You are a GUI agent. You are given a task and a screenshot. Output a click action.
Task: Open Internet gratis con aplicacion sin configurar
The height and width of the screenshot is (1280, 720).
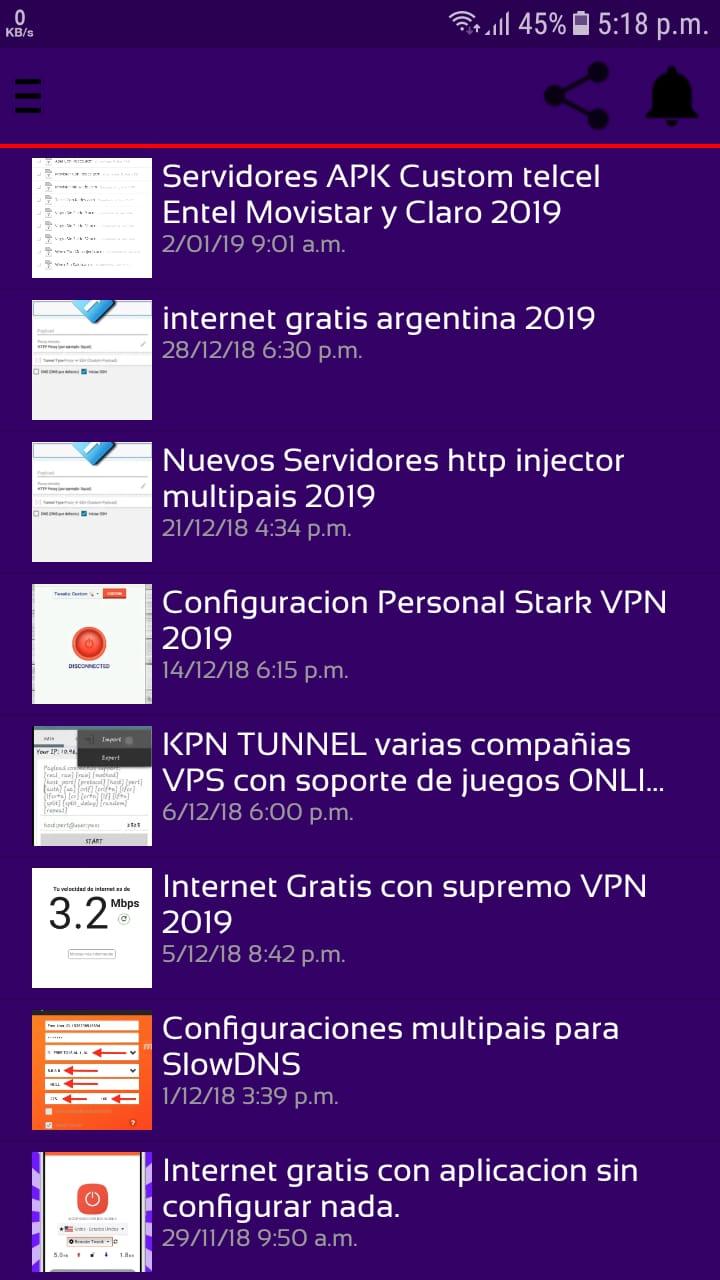360,1211
